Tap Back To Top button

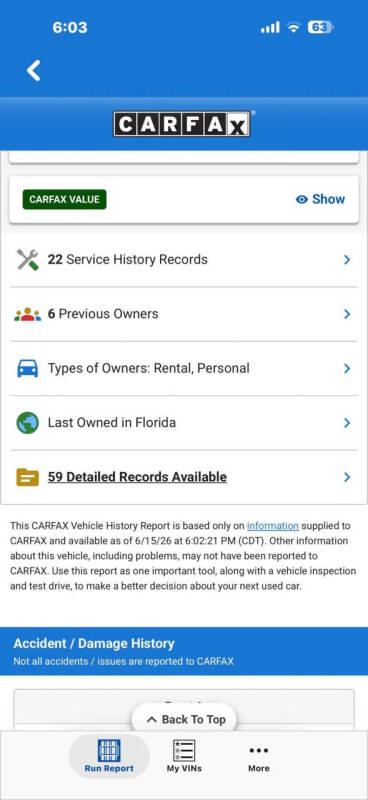[x=186, y=719]
